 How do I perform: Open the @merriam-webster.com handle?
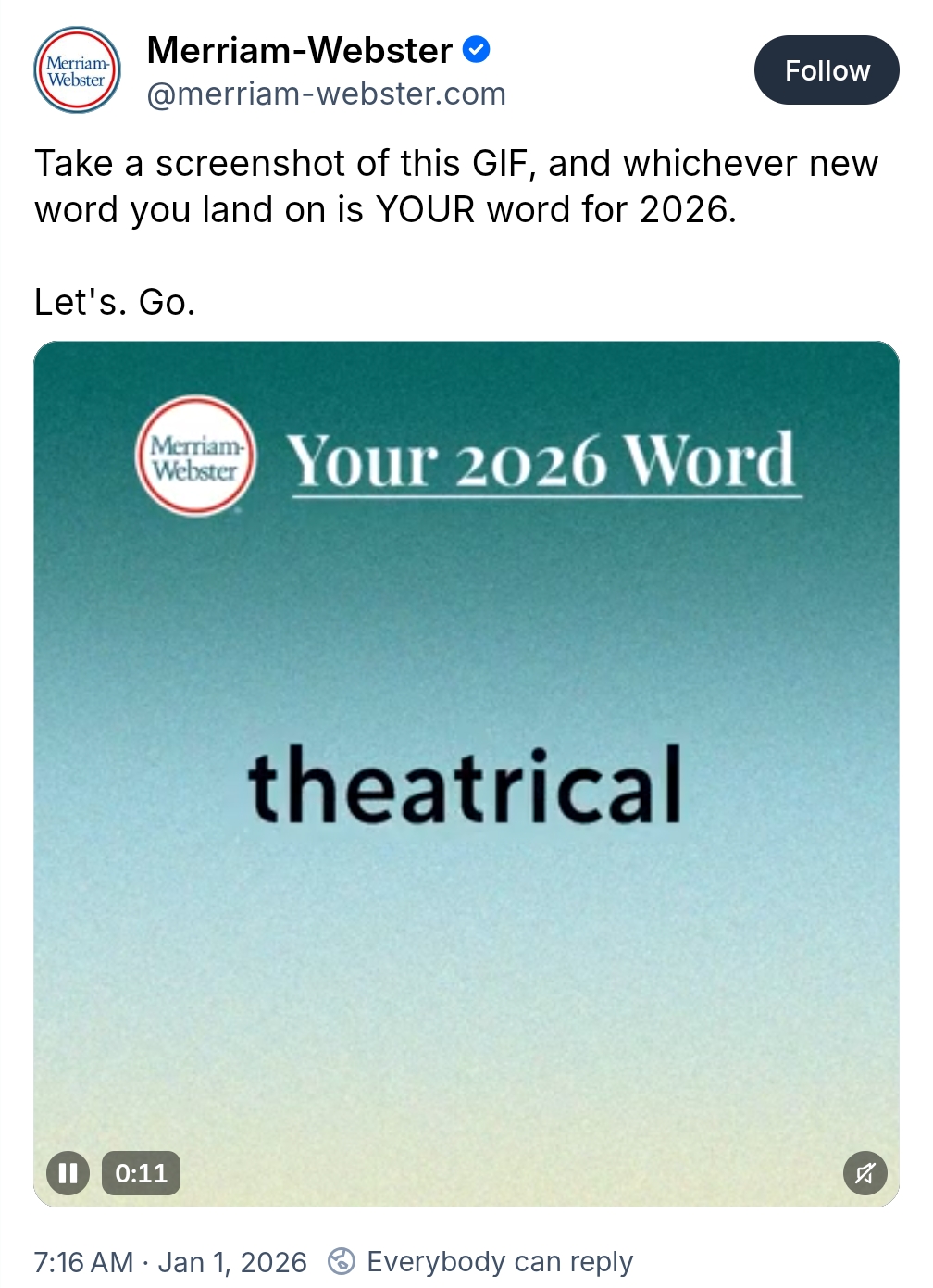coord(326,94)
